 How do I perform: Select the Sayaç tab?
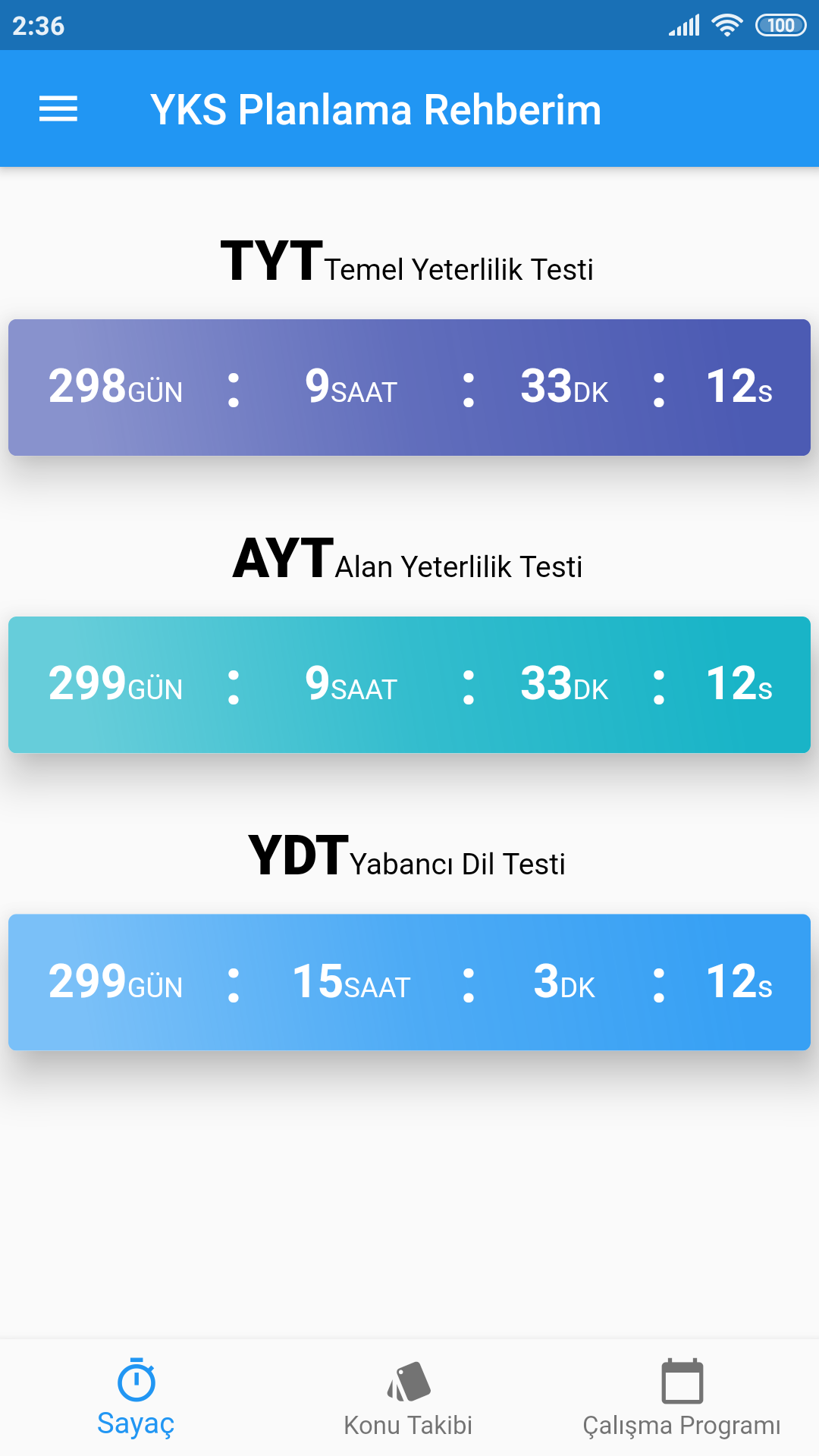(136, 1398)
